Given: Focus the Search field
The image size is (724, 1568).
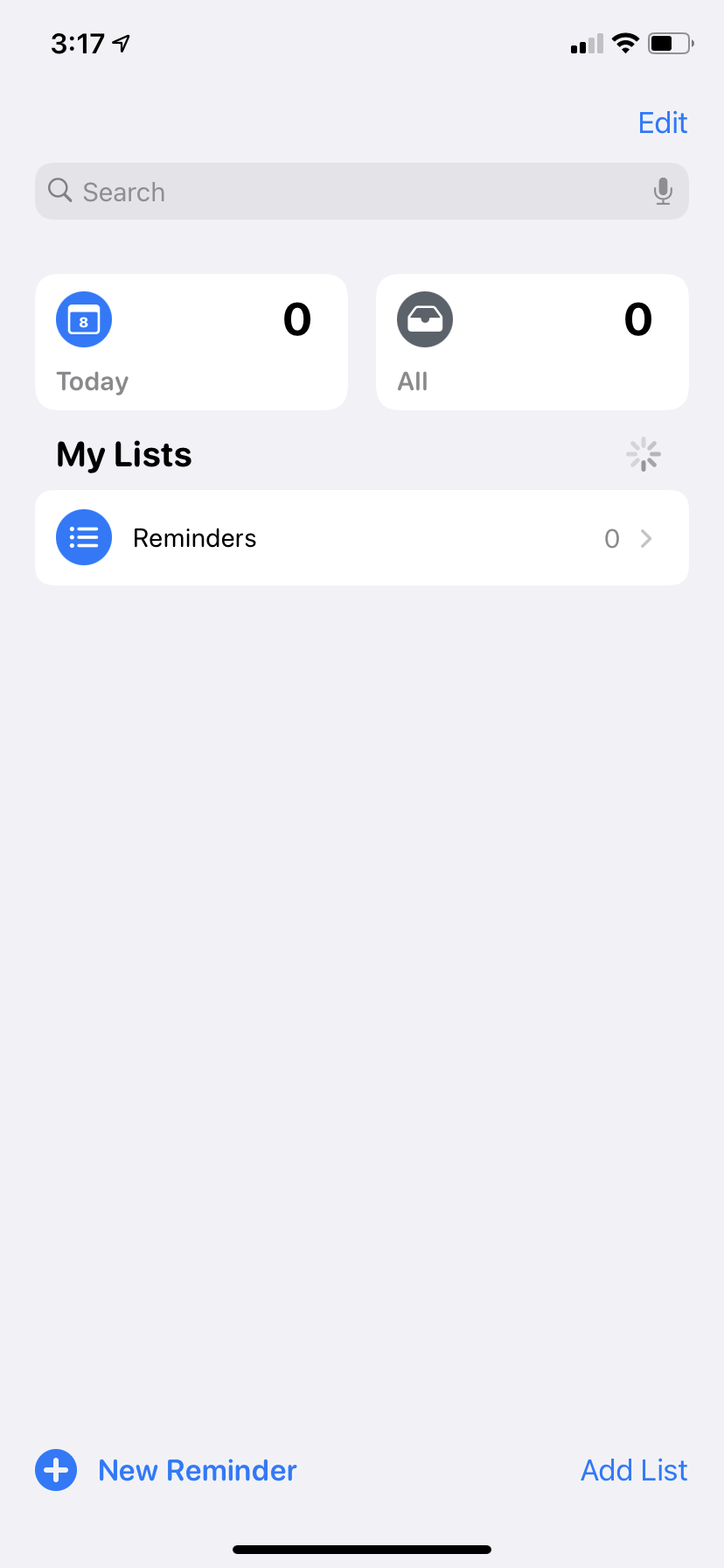Looking at the screenshot, I should (x=350, y=192).
